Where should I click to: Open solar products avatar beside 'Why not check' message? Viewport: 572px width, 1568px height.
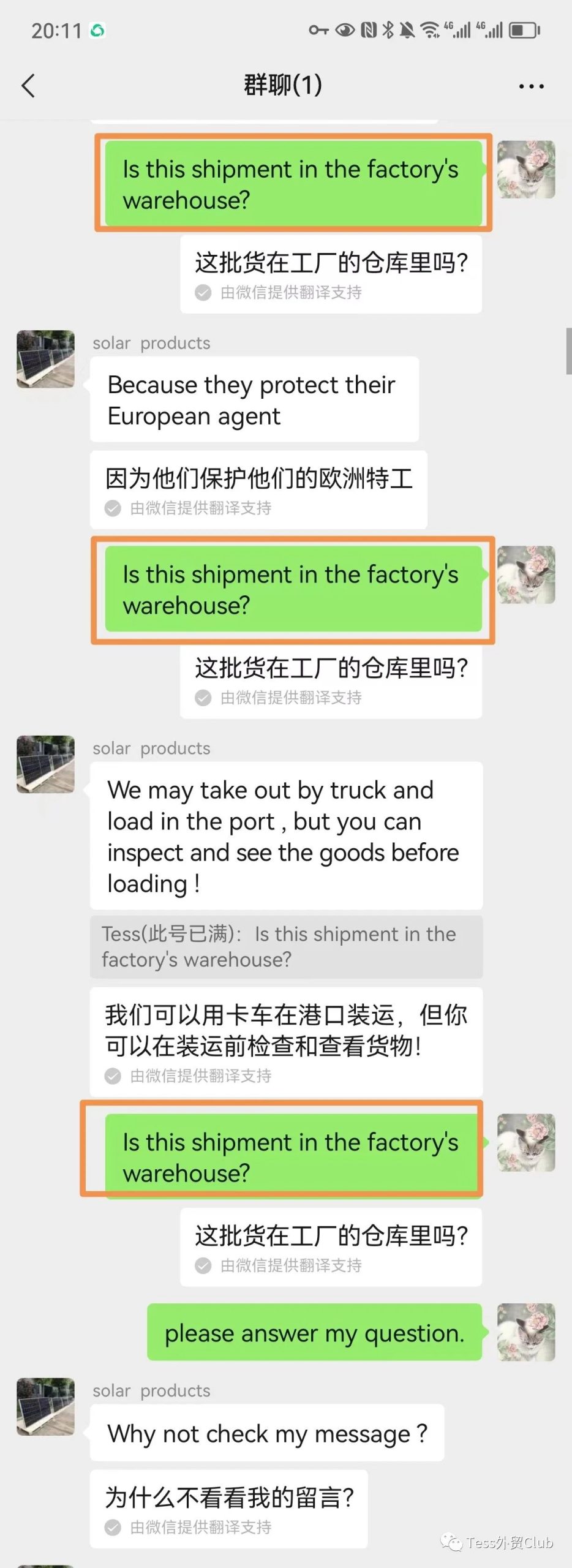click(x=46, y=1407)
